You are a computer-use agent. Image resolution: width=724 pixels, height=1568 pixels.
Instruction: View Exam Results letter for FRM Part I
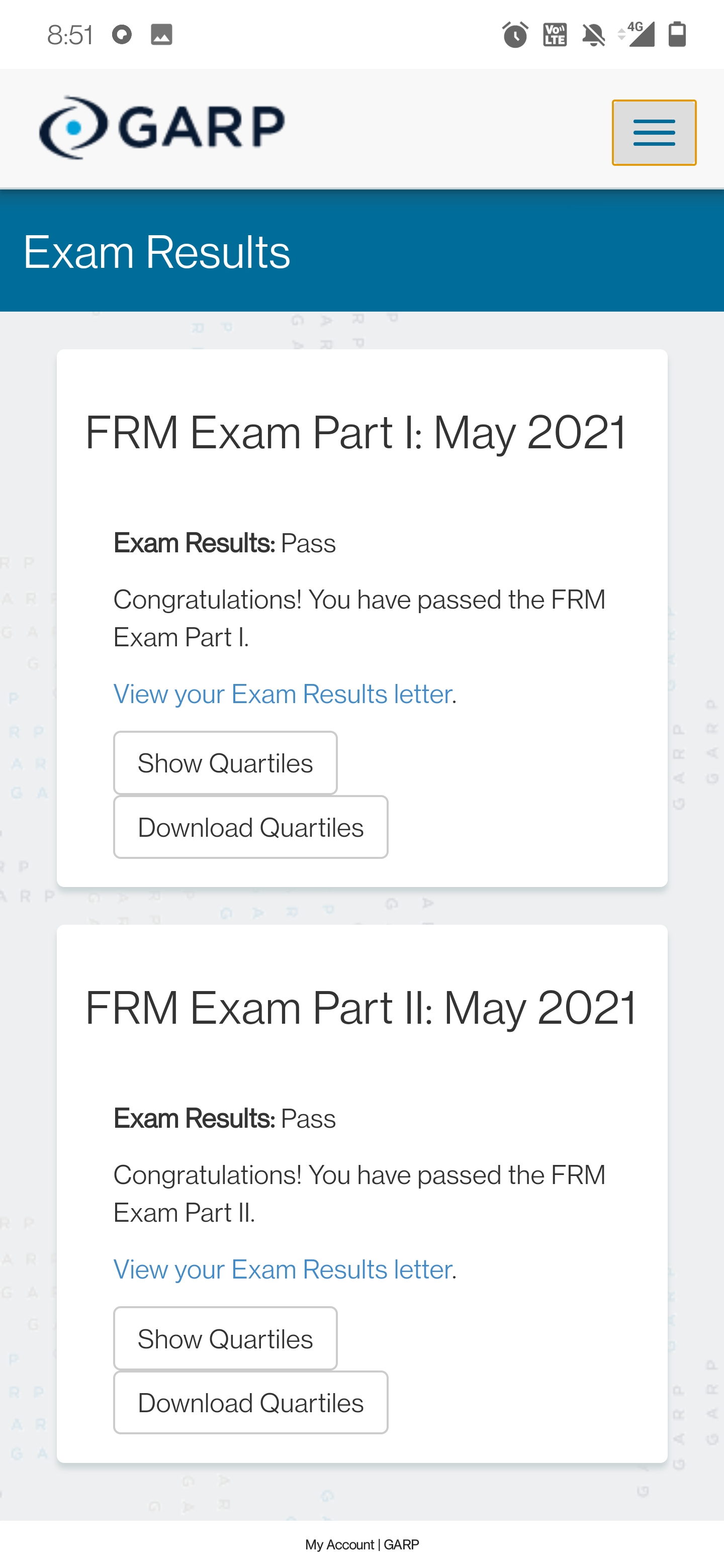pyautogui.click(x=283, y=694)
